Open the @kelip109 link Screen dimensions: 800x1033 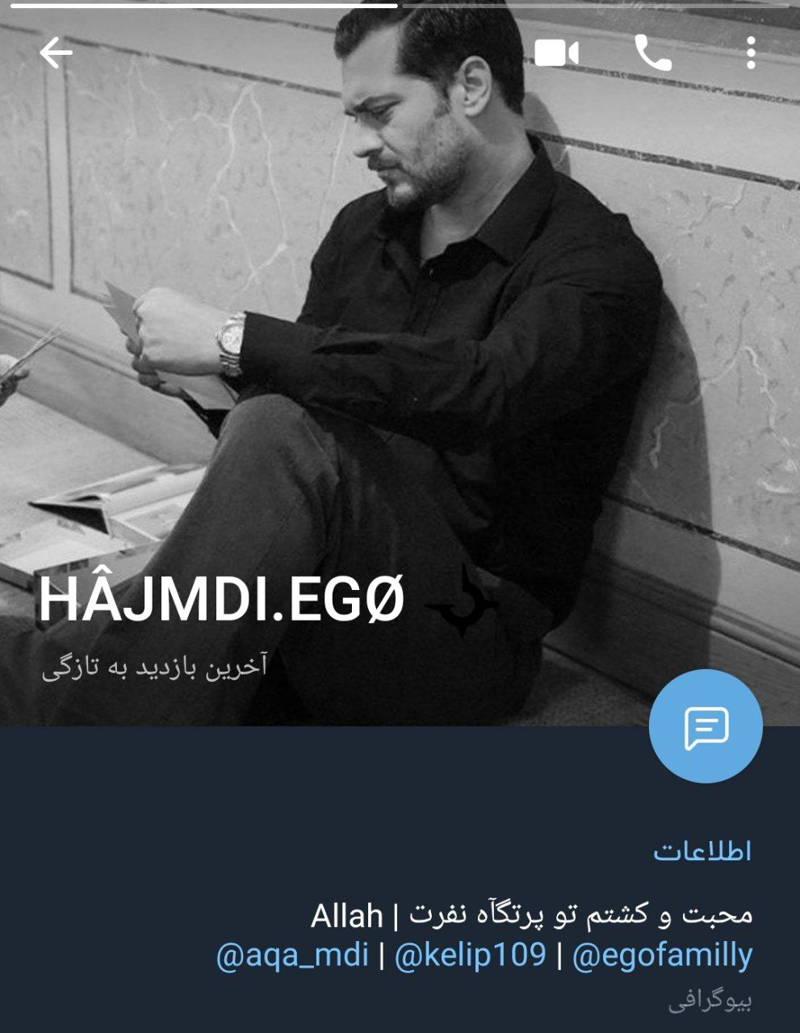pyautogui.click(x=470, y=955)
